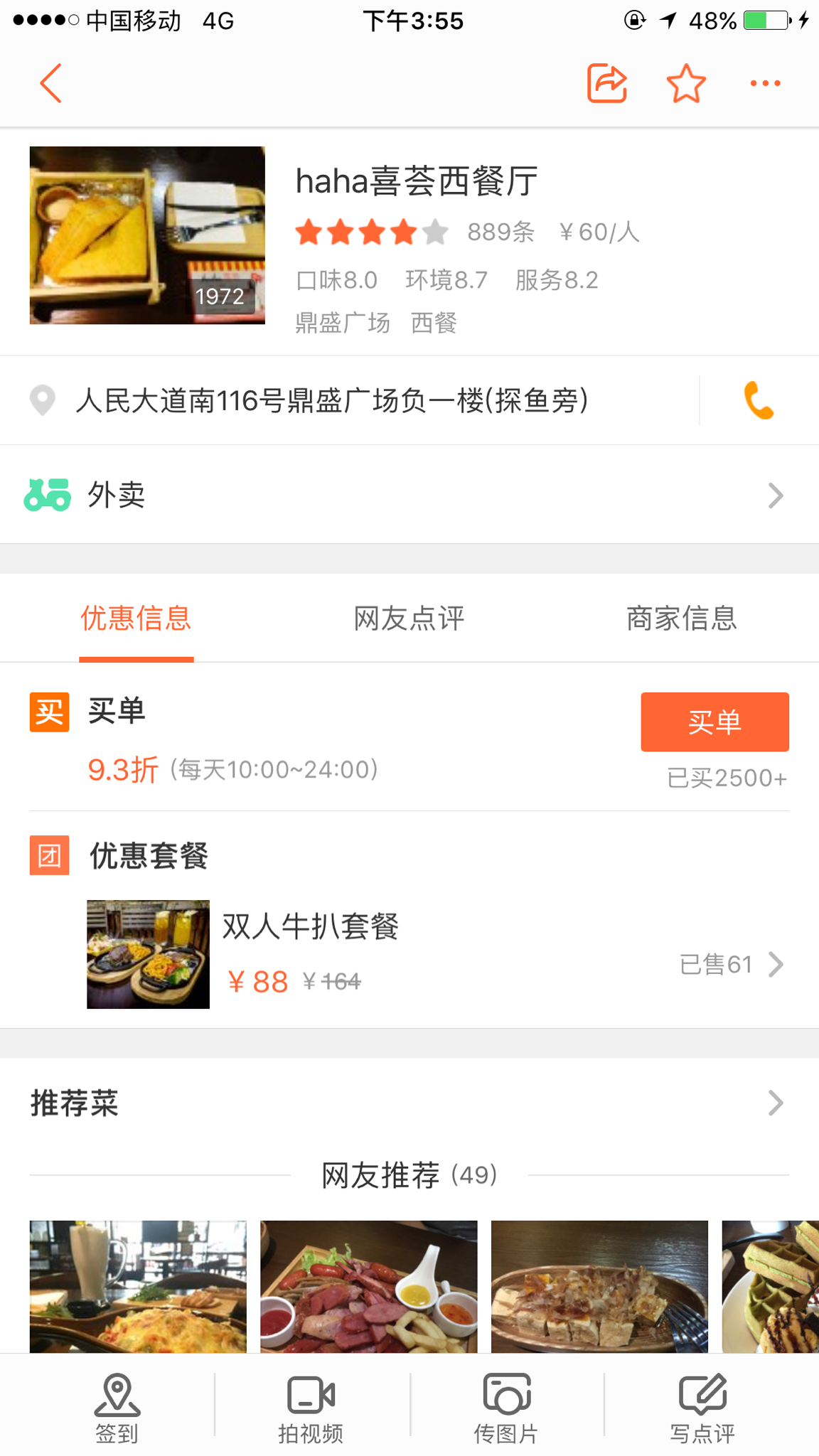The height and width of the screenshot is (1456, 819).
Task: Open the address 人民大道南116号 on map
Action: pyautogui.click(x=331, y=400)
